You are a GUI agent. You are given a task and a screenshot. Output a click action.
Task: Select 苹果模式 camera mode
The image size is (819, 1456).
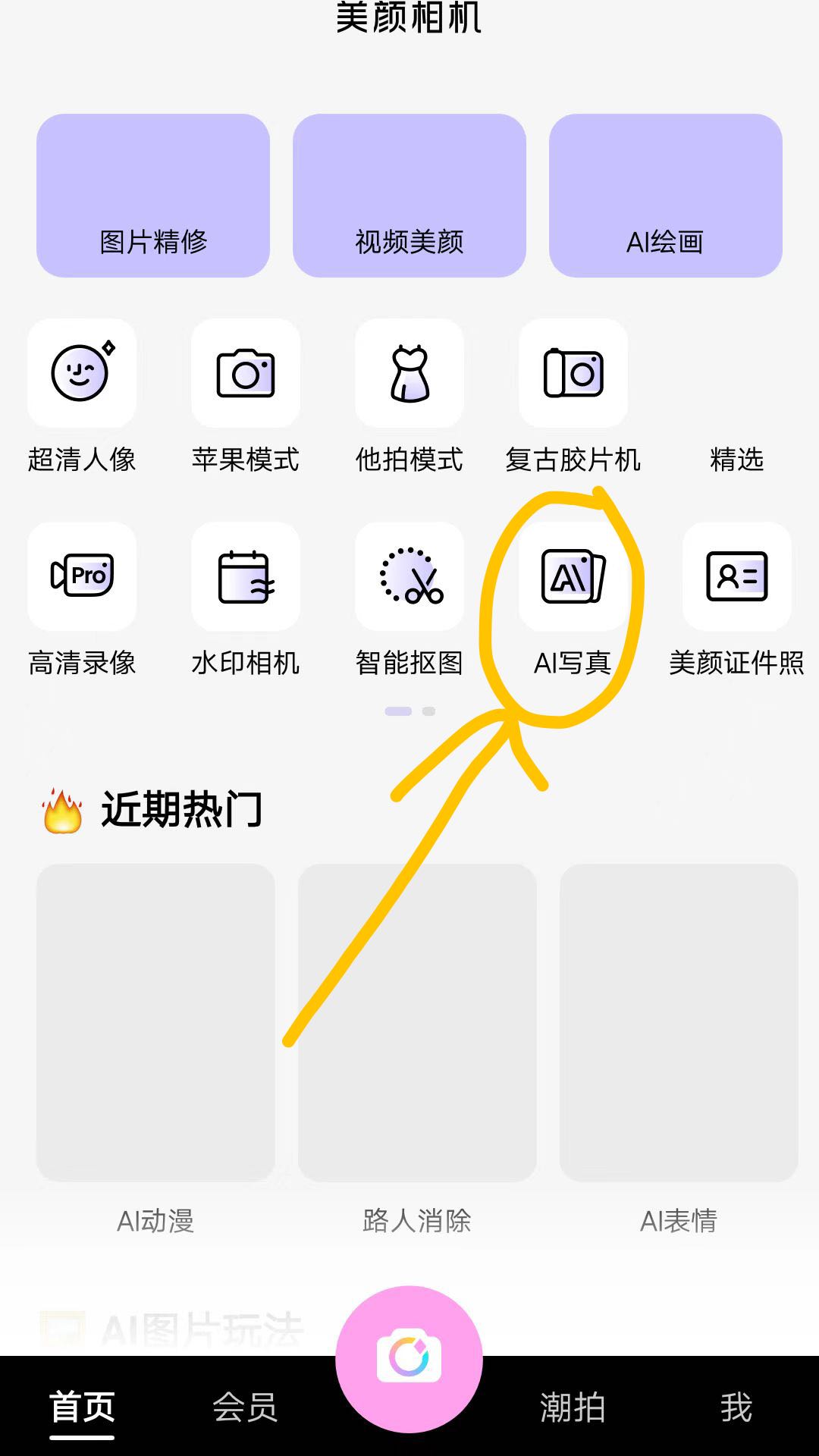coord(246,373)
